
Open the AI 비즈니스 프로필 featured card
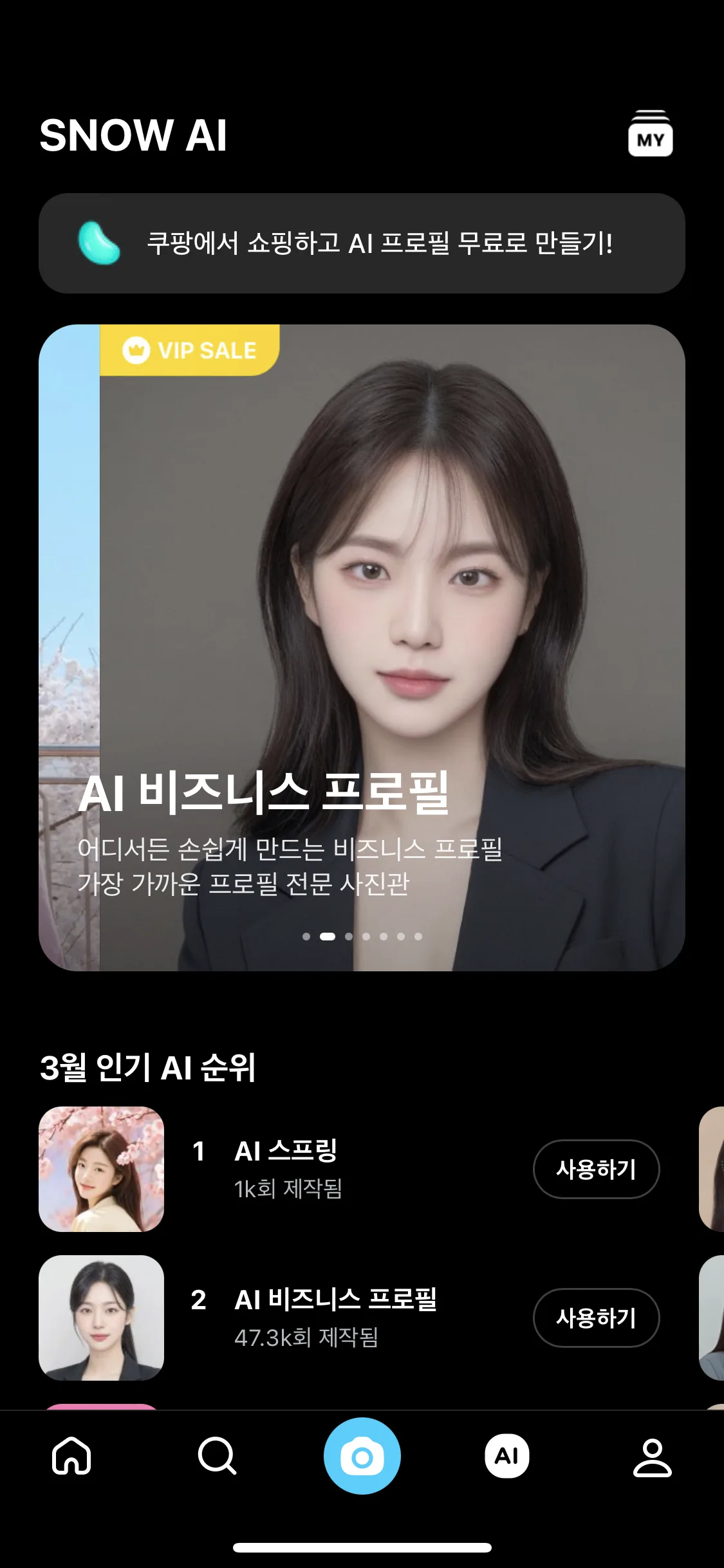(393, 648)
